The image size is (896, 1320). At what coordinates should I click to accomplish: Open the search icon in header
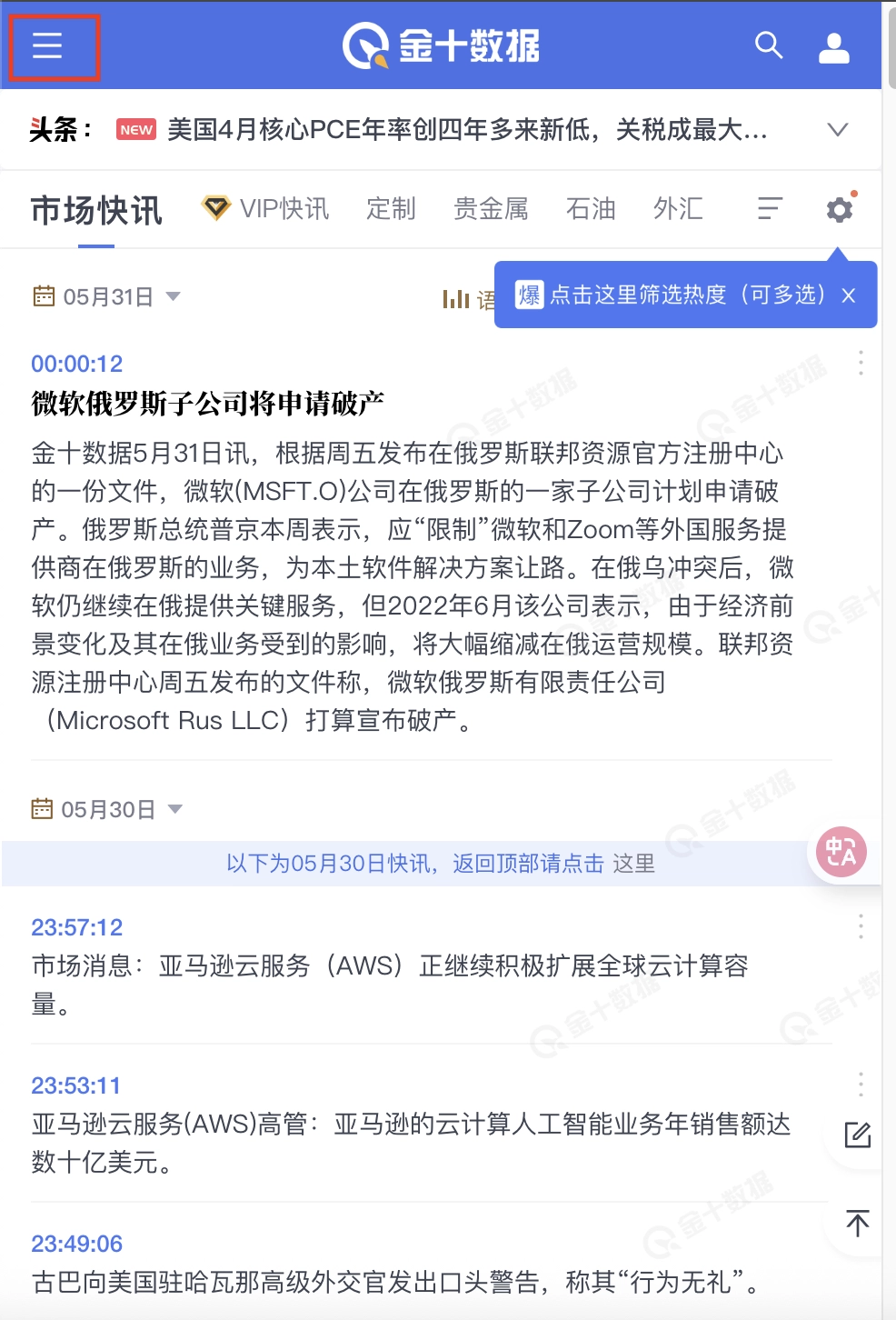[769, 45]
